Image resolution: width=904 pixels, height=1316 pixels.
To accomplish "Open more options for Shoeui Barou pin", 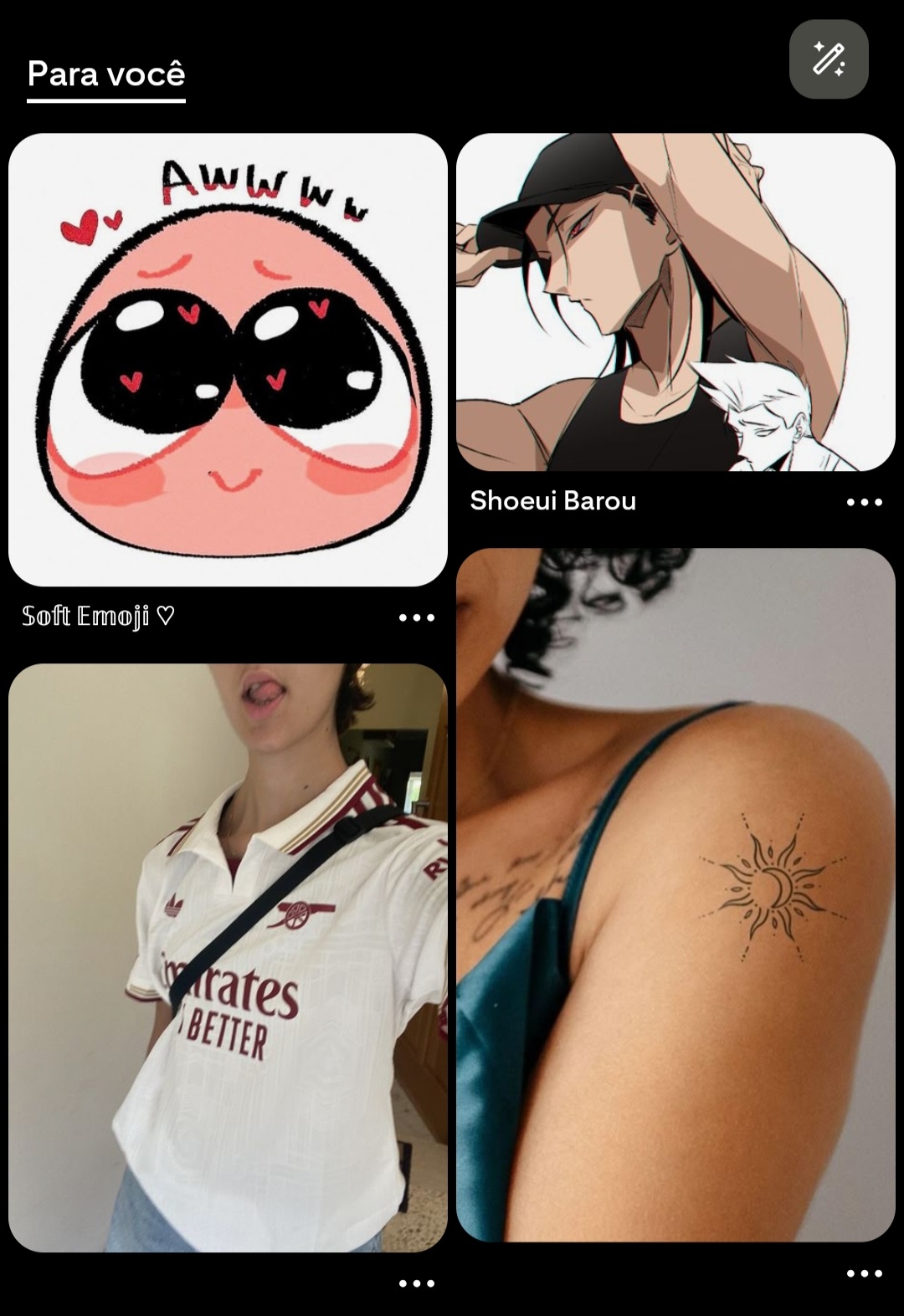I will coord(864,502).
